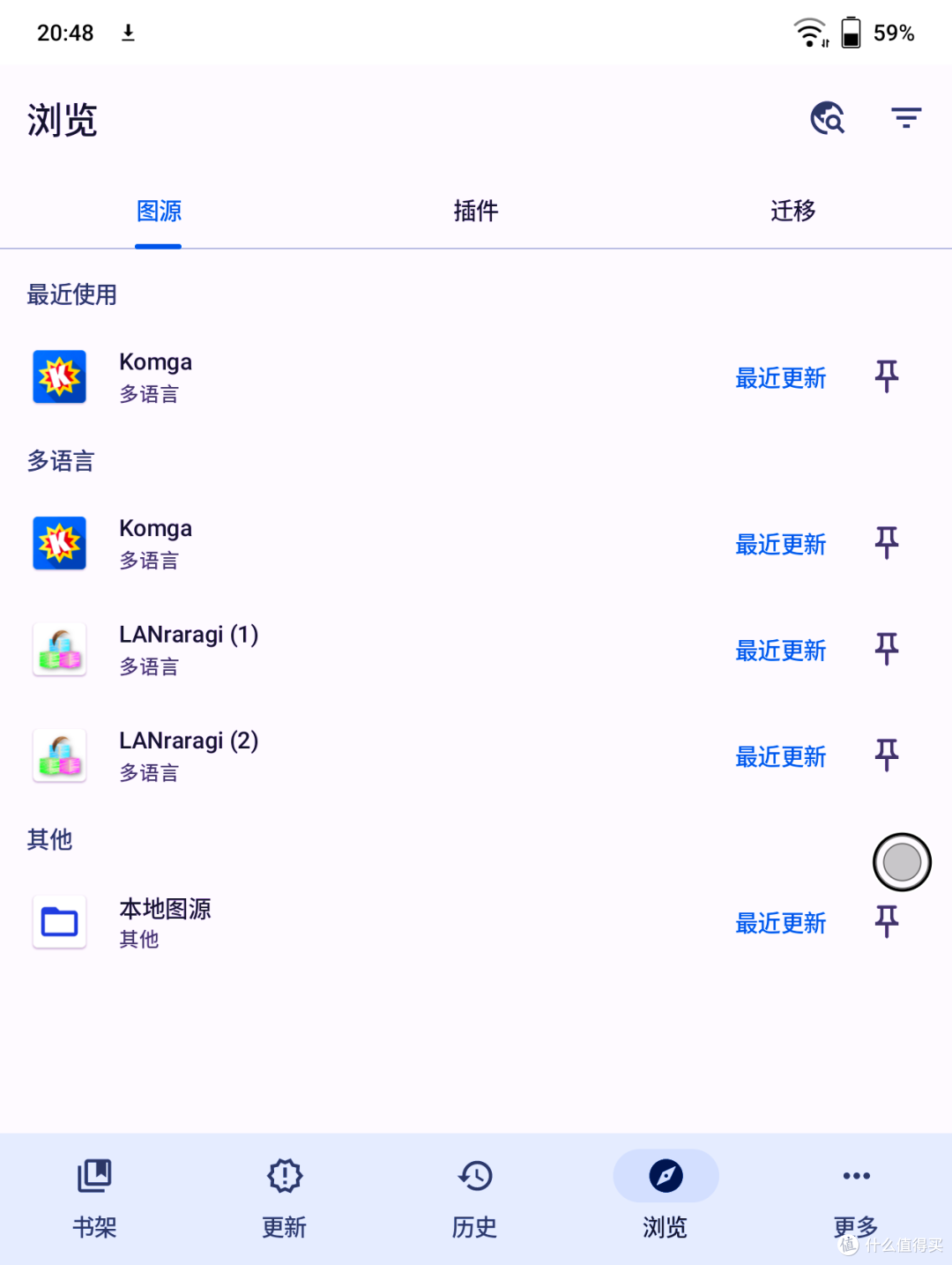
Task: Go to the 书架 tab
Action: (x=94, y=1196)
